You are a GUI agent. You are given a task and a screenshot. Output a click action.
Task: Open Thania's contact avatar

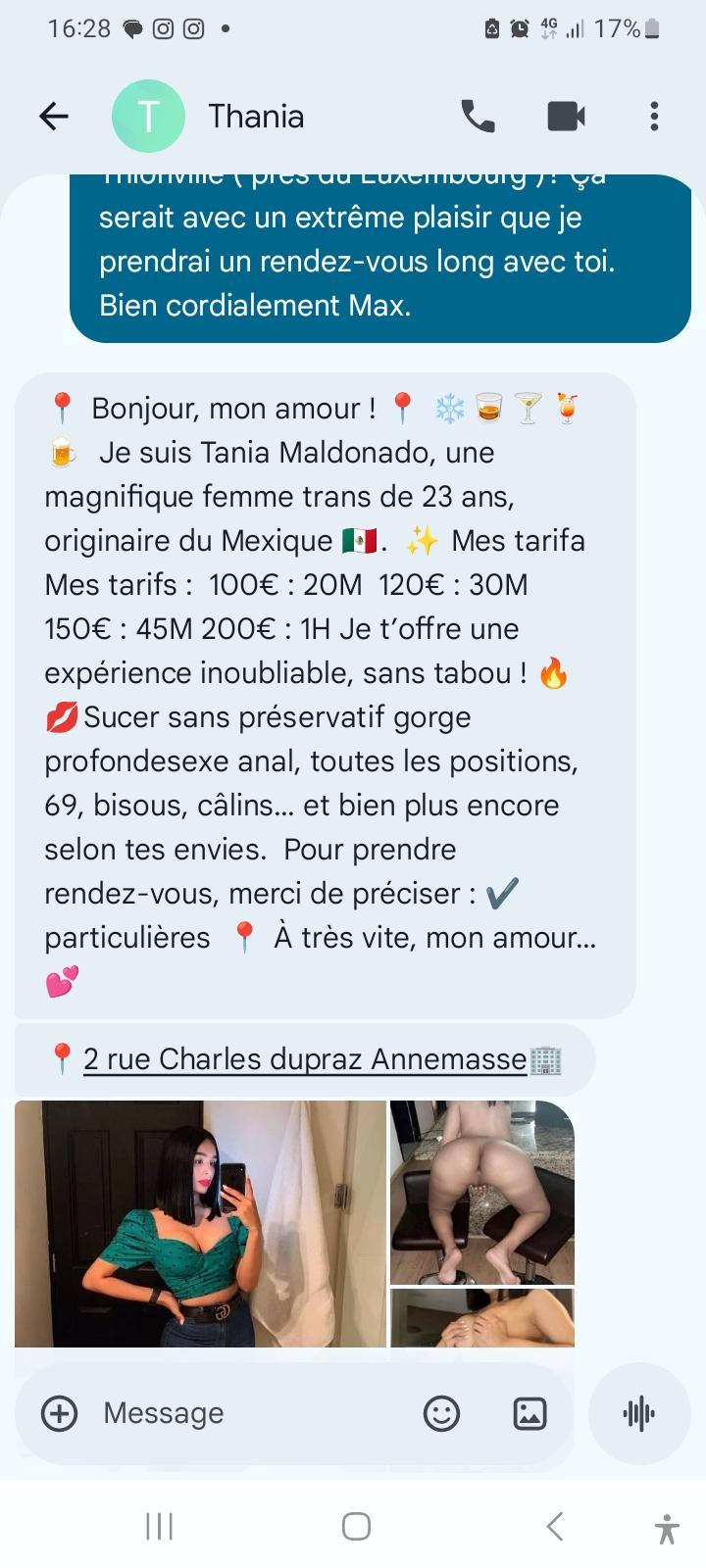coord(148,117)
